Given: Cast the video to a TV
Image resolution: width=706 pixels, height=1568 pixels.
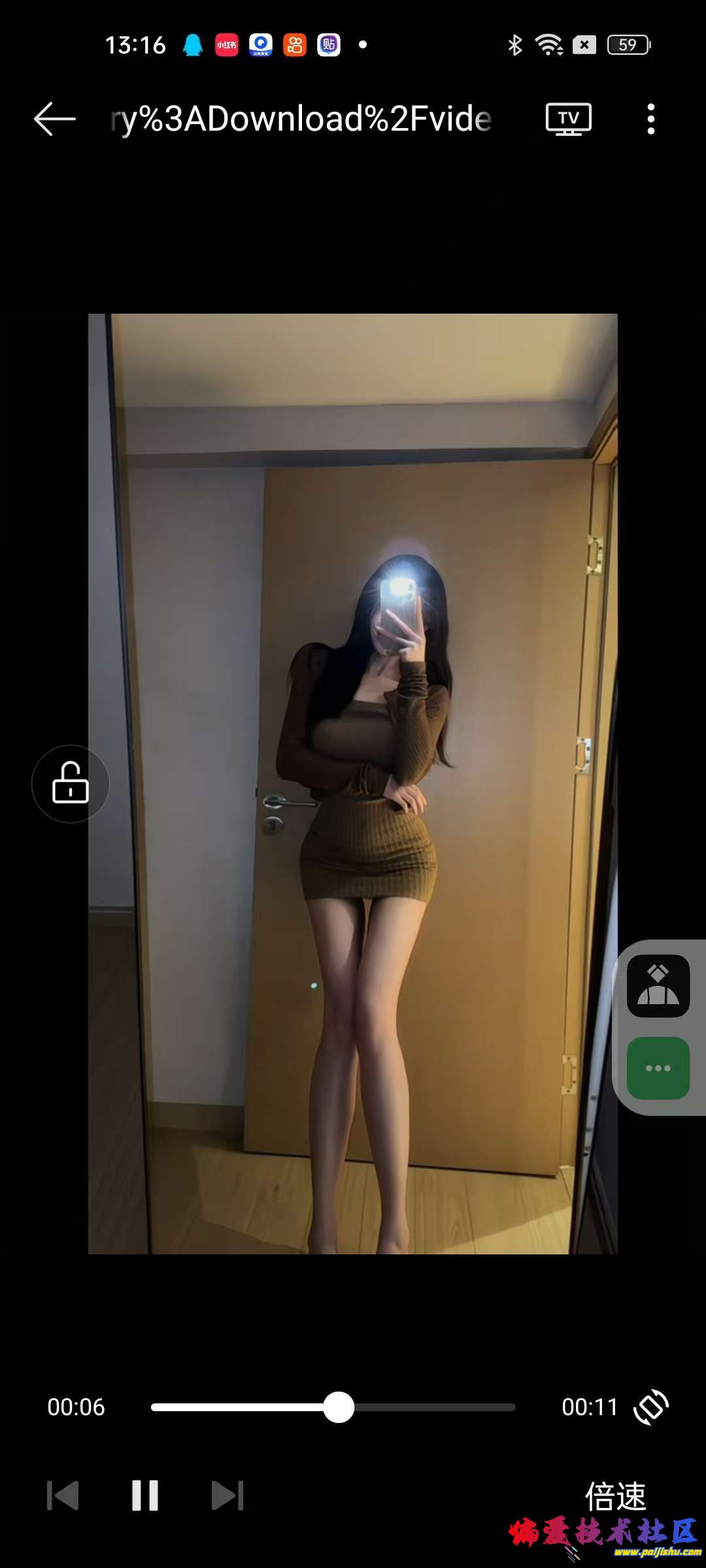Looking at the screenshot, I should point(567,119).
